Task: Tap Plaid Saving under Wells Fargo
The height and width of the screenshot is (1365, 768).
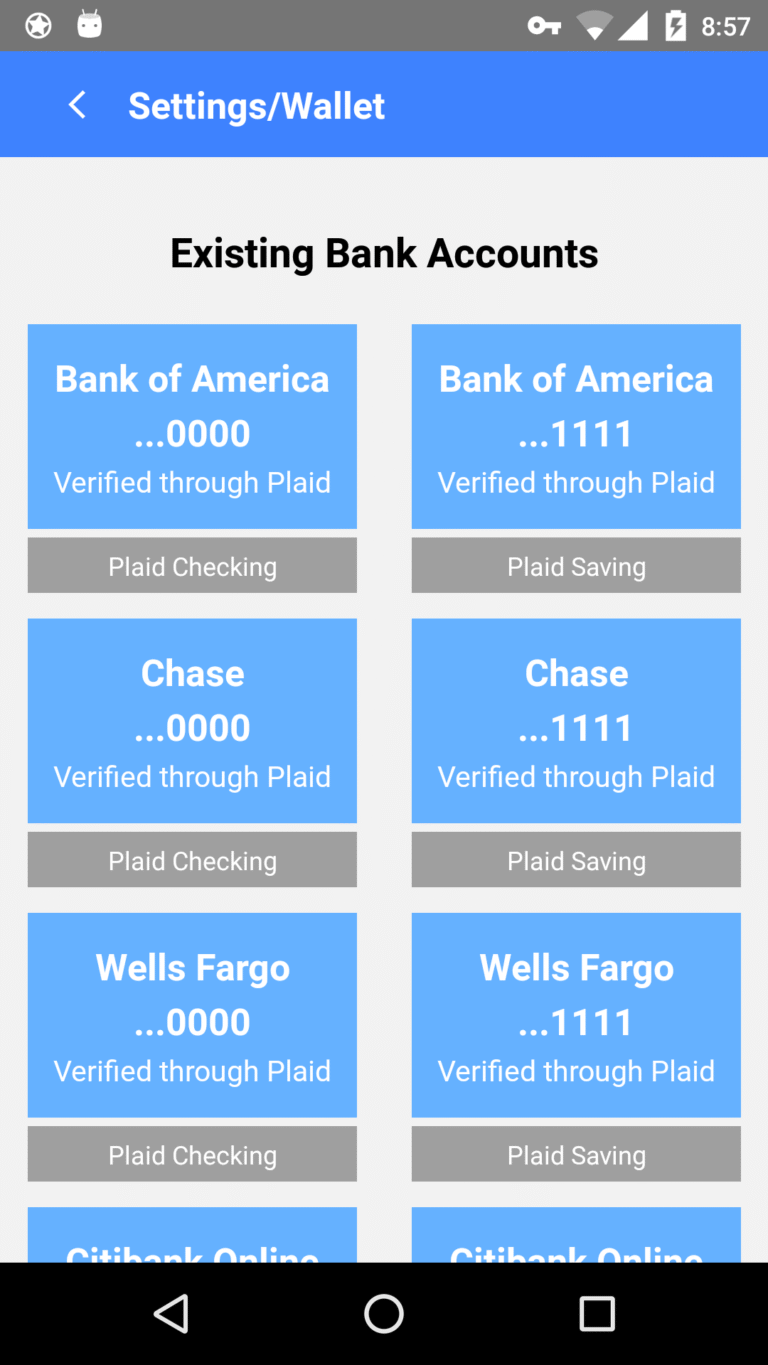Action: [576, 1154]
